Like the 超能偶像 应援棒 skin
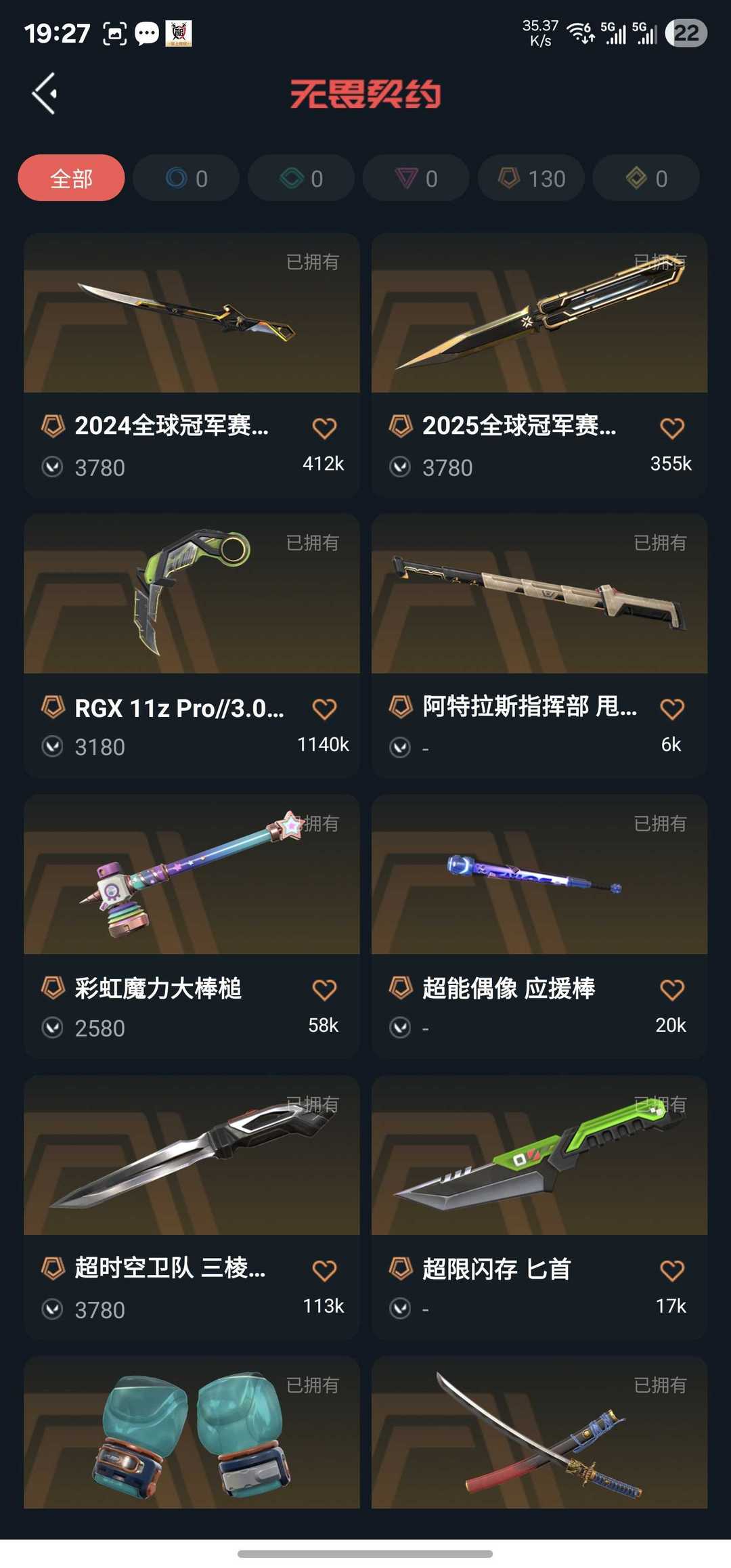 tap(671, 990)
